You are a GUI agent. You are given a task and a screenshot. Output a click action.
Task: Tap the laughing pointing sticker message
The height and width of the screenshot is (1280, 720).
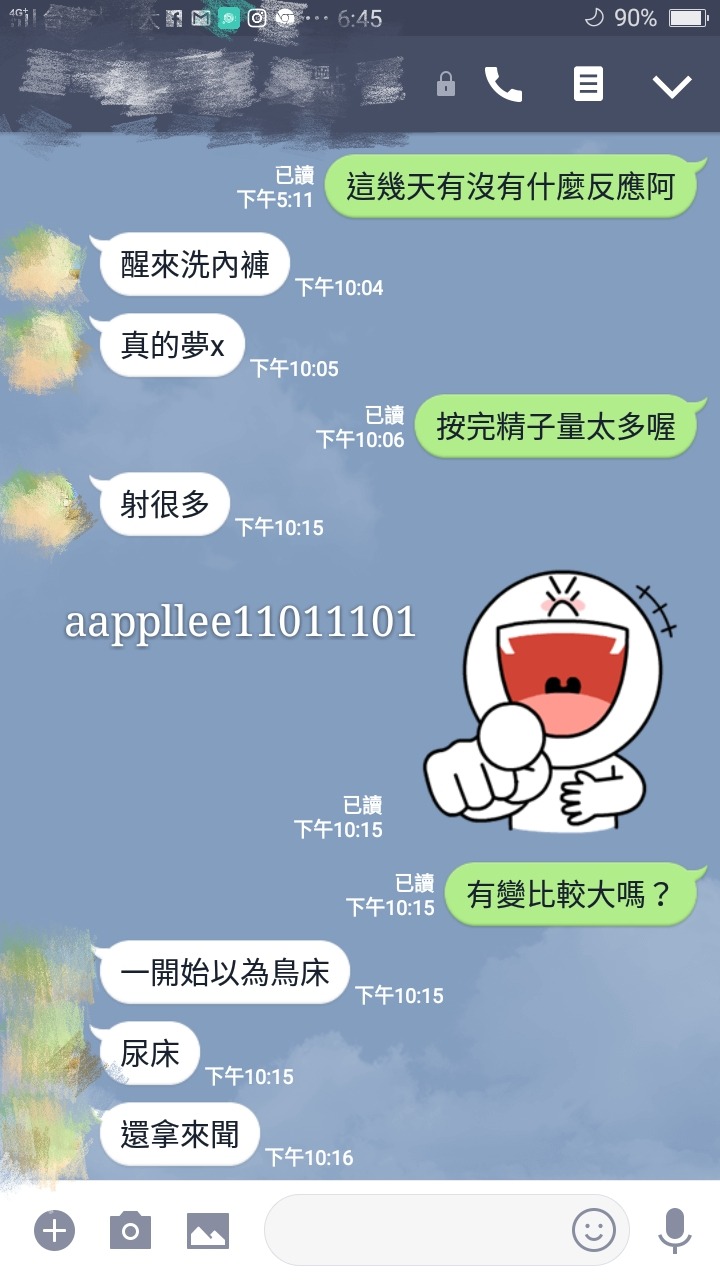[552, 700]
